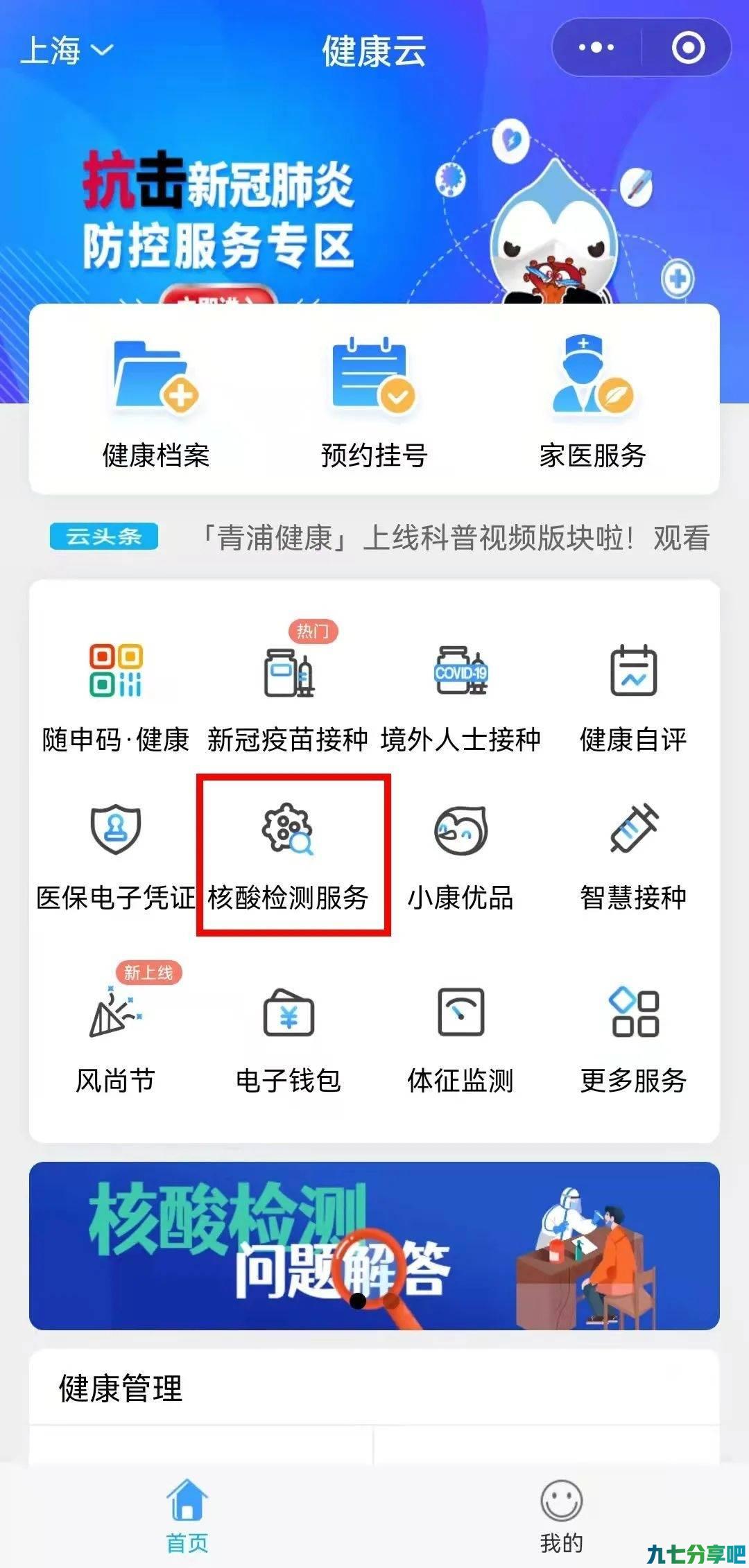Select 境外人士接种
This screenshot has height=1568, width=749.
[x=460, y=697]
